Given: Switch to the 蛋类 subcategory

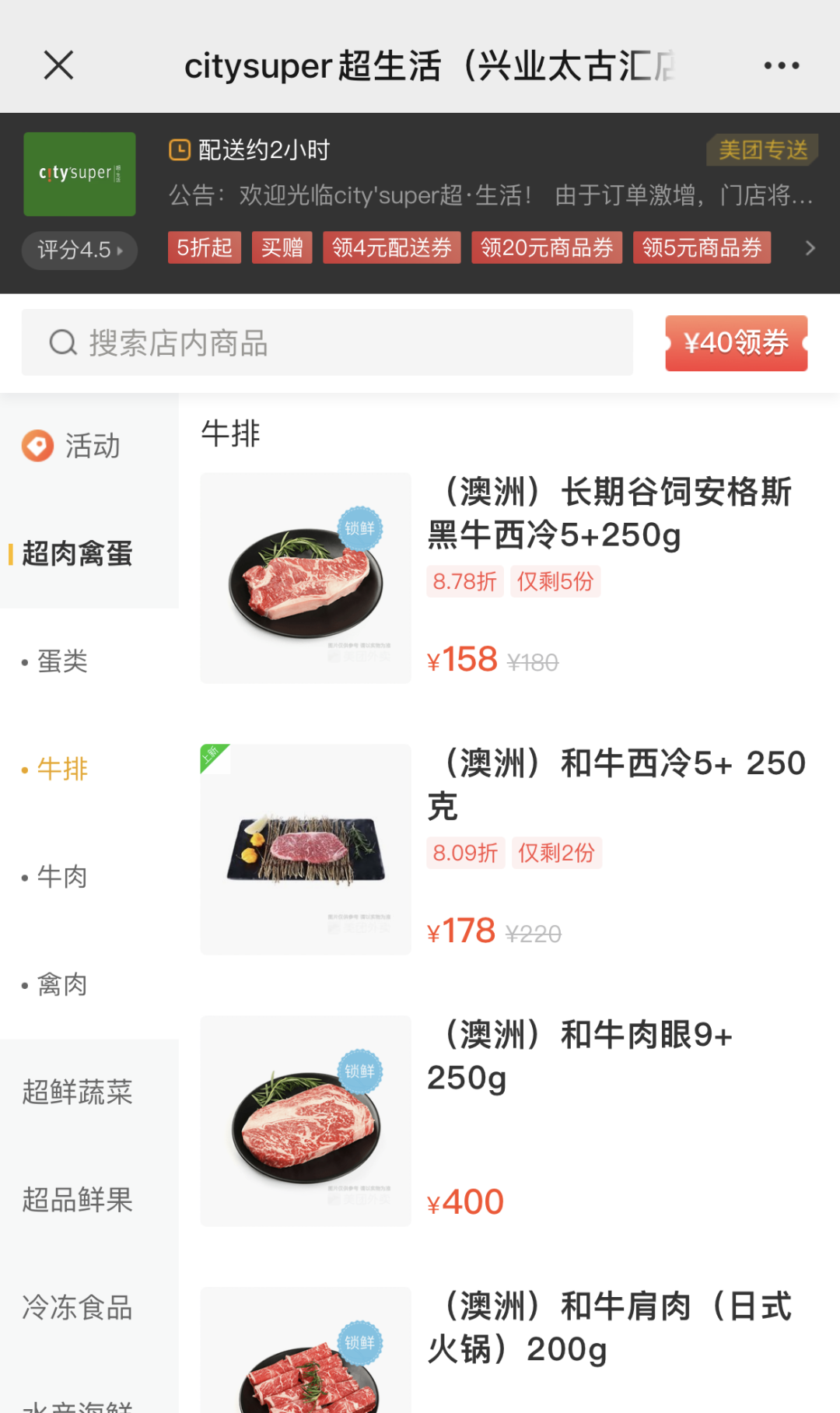Looking at the screenshot, I should [x=62, y=661].
